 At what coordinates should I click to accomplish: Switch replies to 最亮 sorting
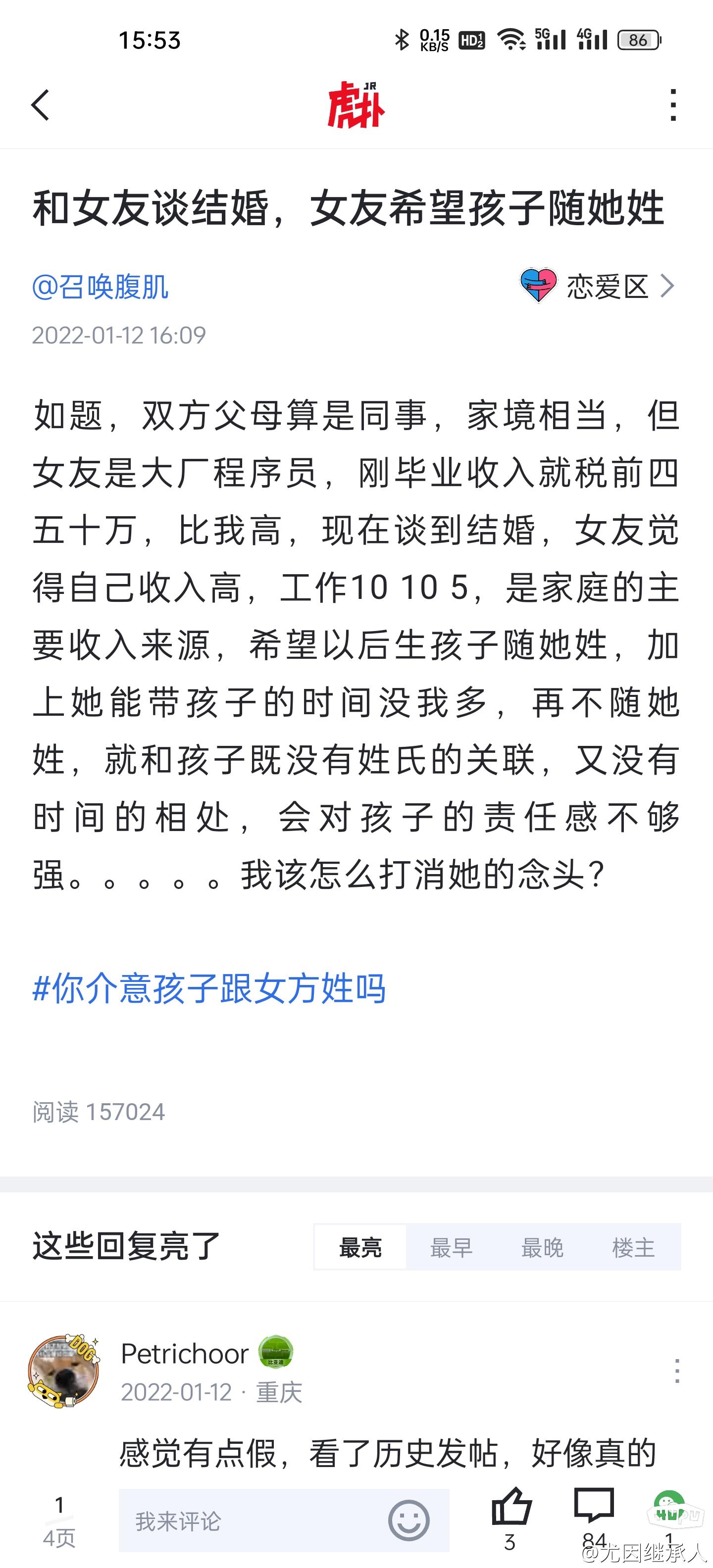(360, 1247)
